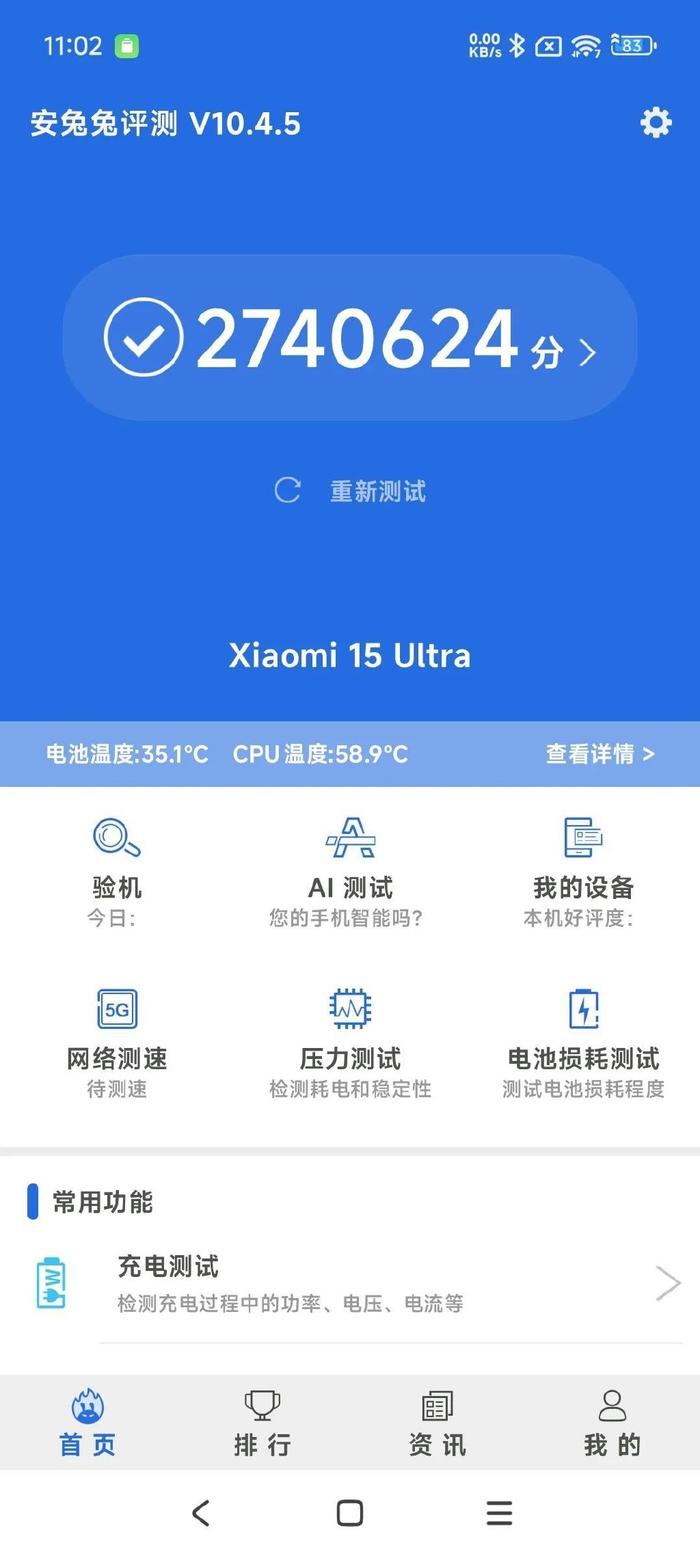700x1556 pixels.
Task: Open 电池损耗测试 battery wear test
Action: coord(583,1041)
